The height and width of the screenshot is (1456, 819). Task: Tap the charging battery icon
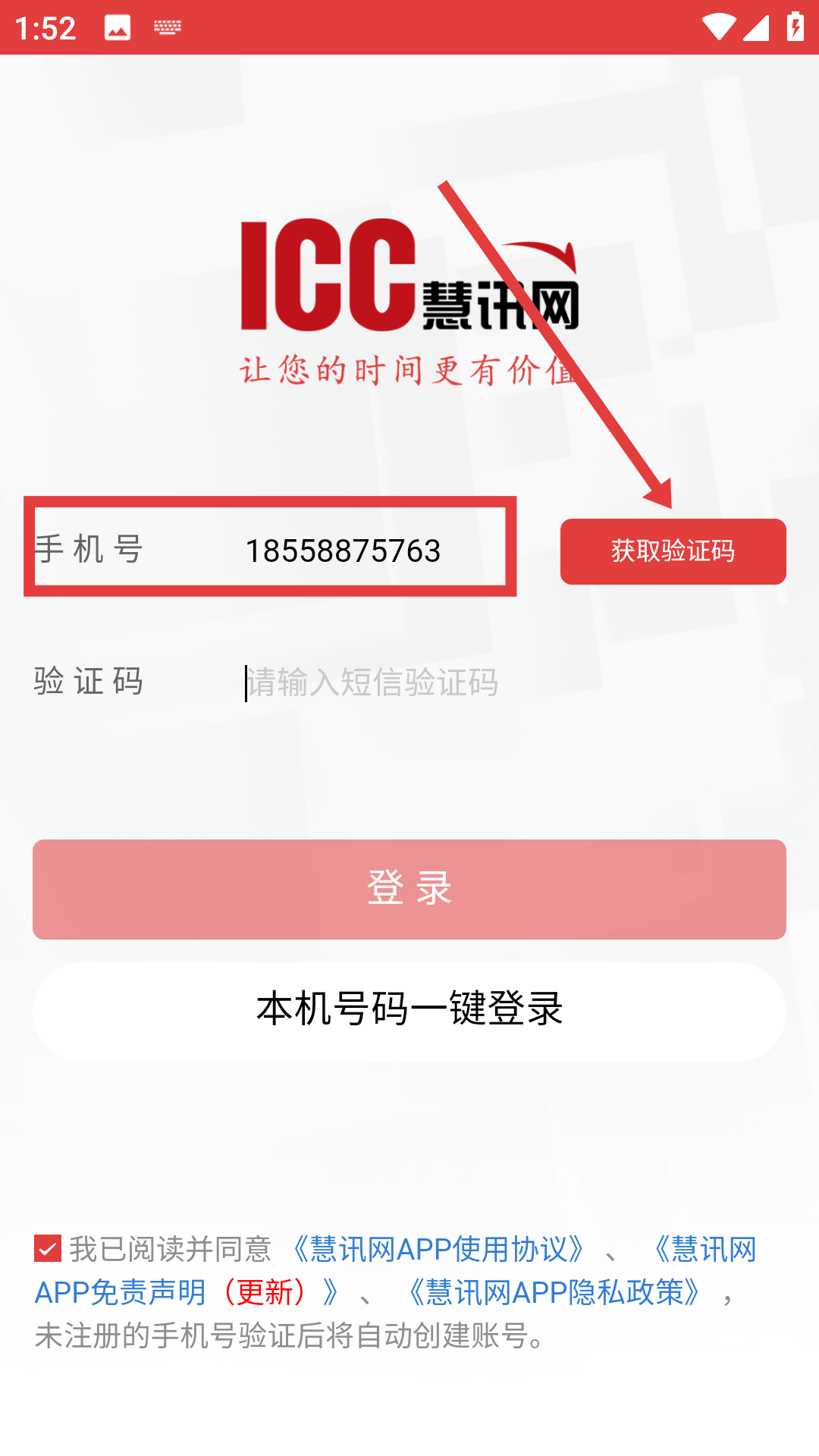coord(795,25)
